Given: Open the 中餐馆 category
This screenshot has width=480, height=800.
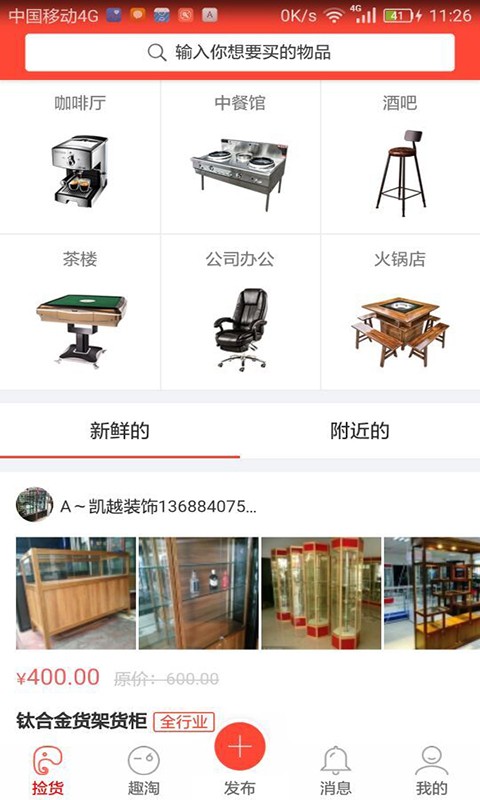Looking at the screenshot, I should (240, 157).
